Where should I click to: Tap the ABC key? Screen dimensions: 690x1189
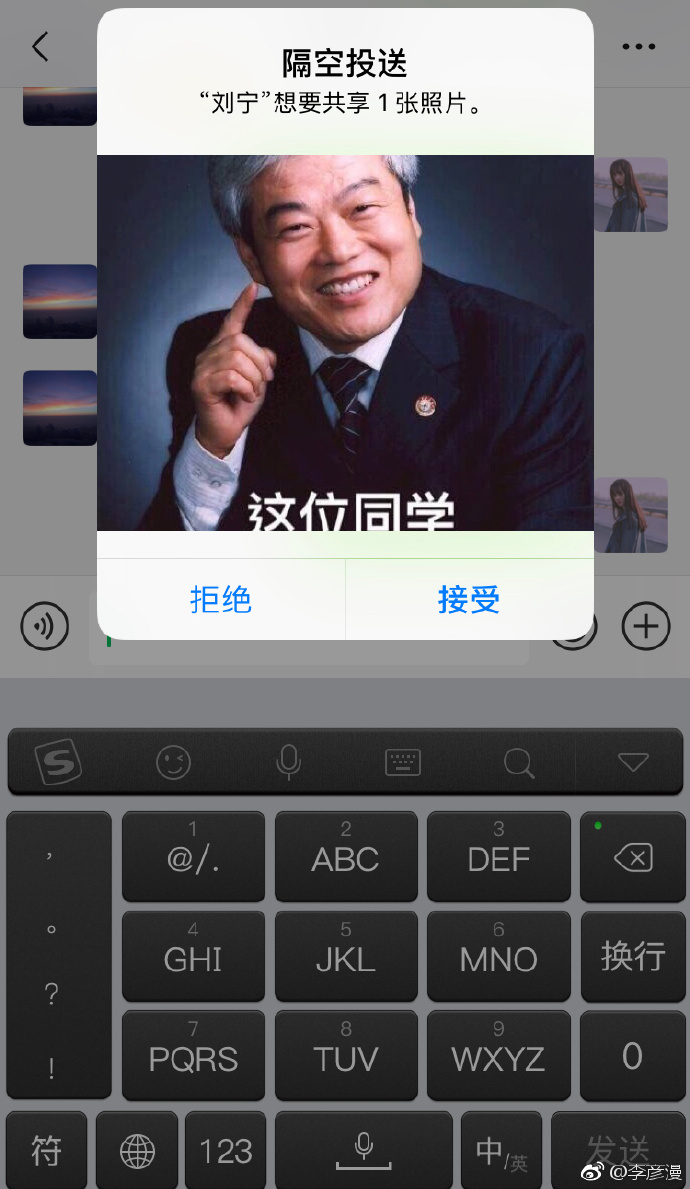point(345,857)
